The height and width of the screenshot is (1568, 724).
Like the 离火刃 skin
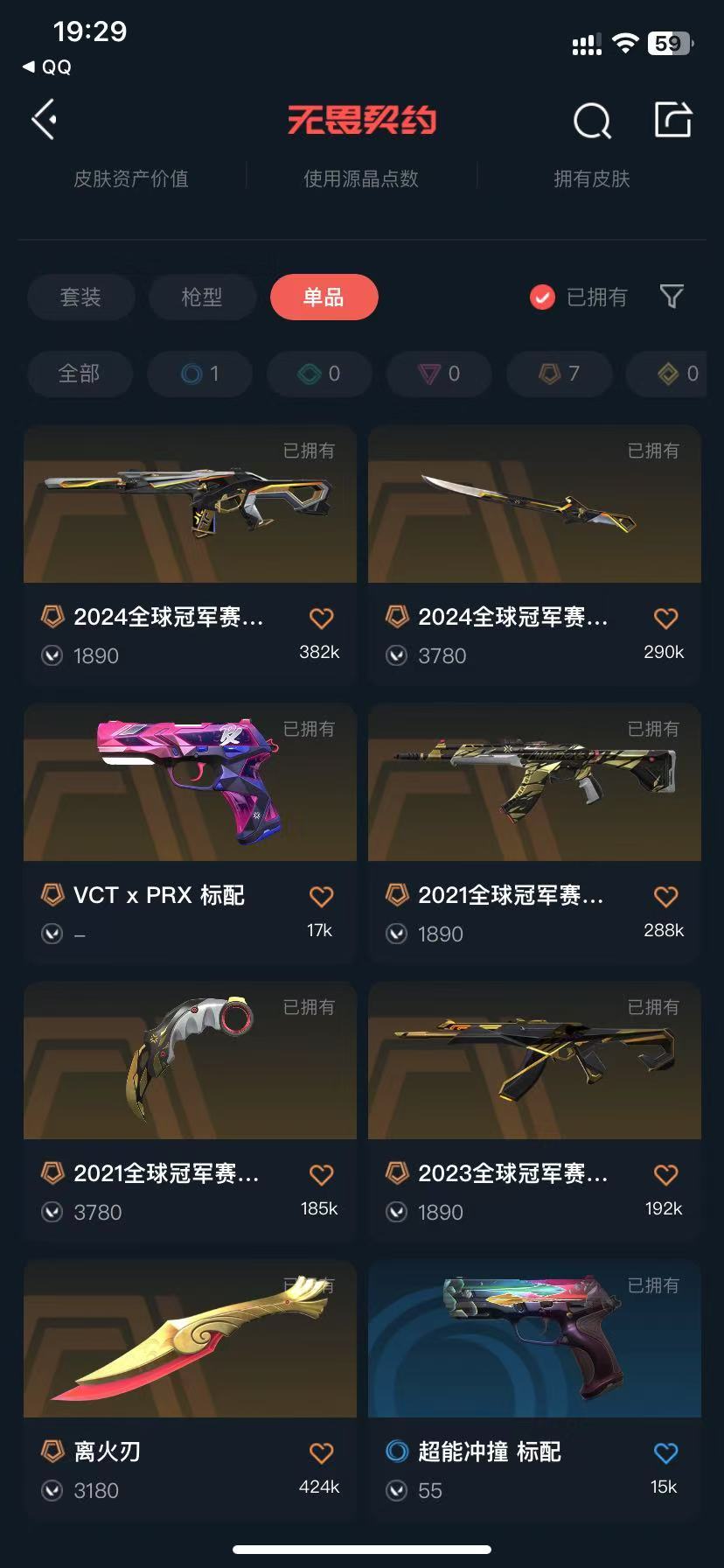[321, 1453]
